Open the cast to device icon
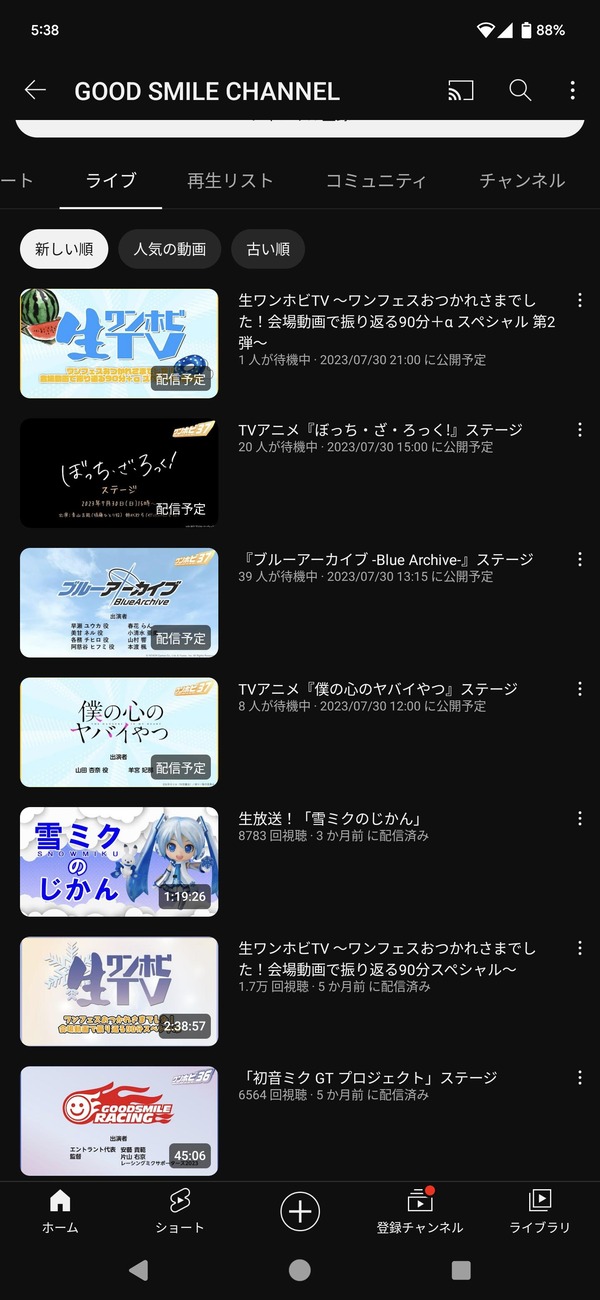600x1300 pixels. pyautogui.click(x=460, y=91)
